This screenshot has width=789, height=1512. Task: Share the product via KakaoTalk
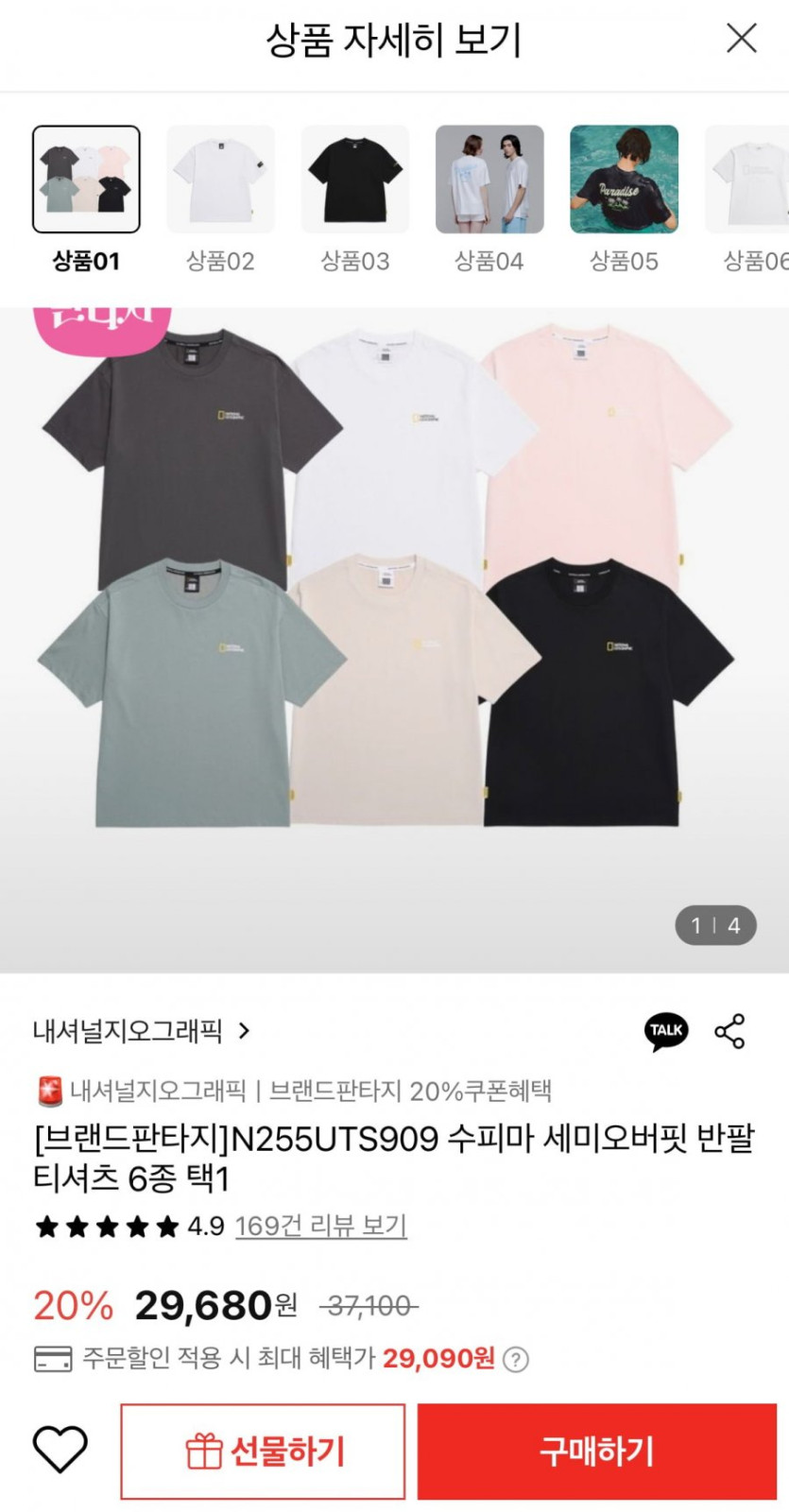[666, 1031]
